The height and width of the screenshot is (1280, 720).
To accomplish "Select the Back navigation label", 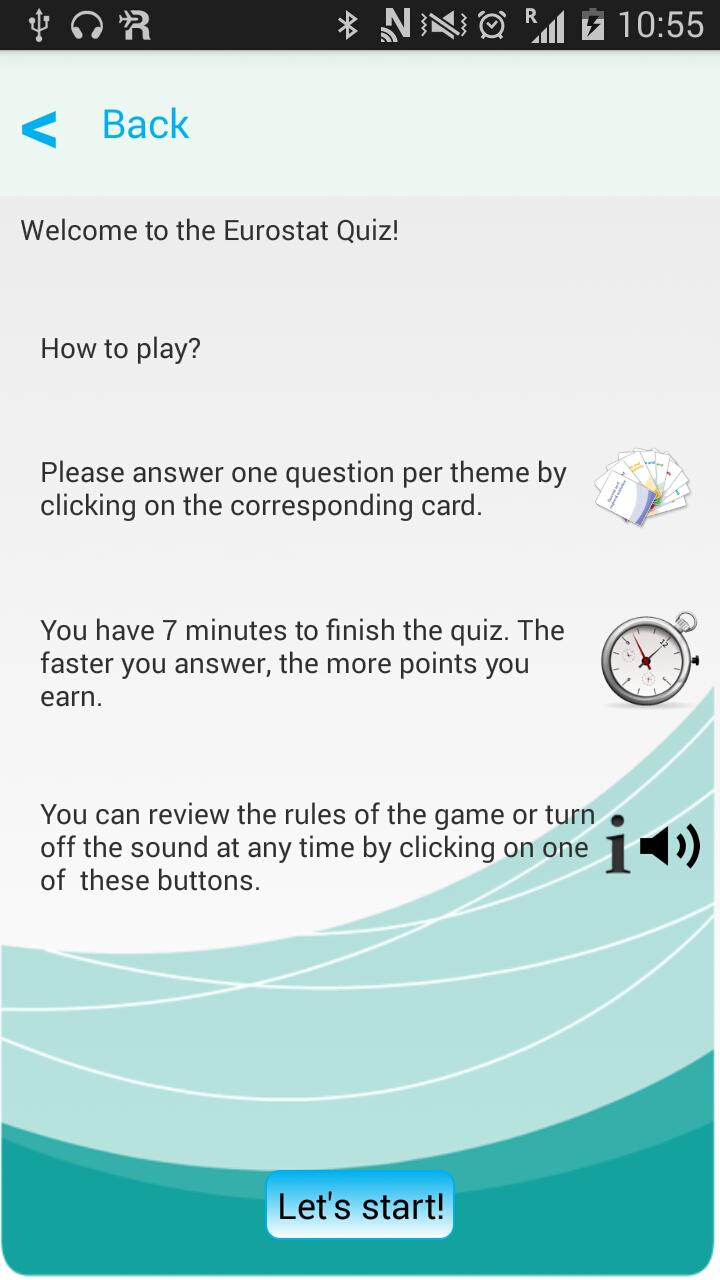I will (x=144, y=124).
